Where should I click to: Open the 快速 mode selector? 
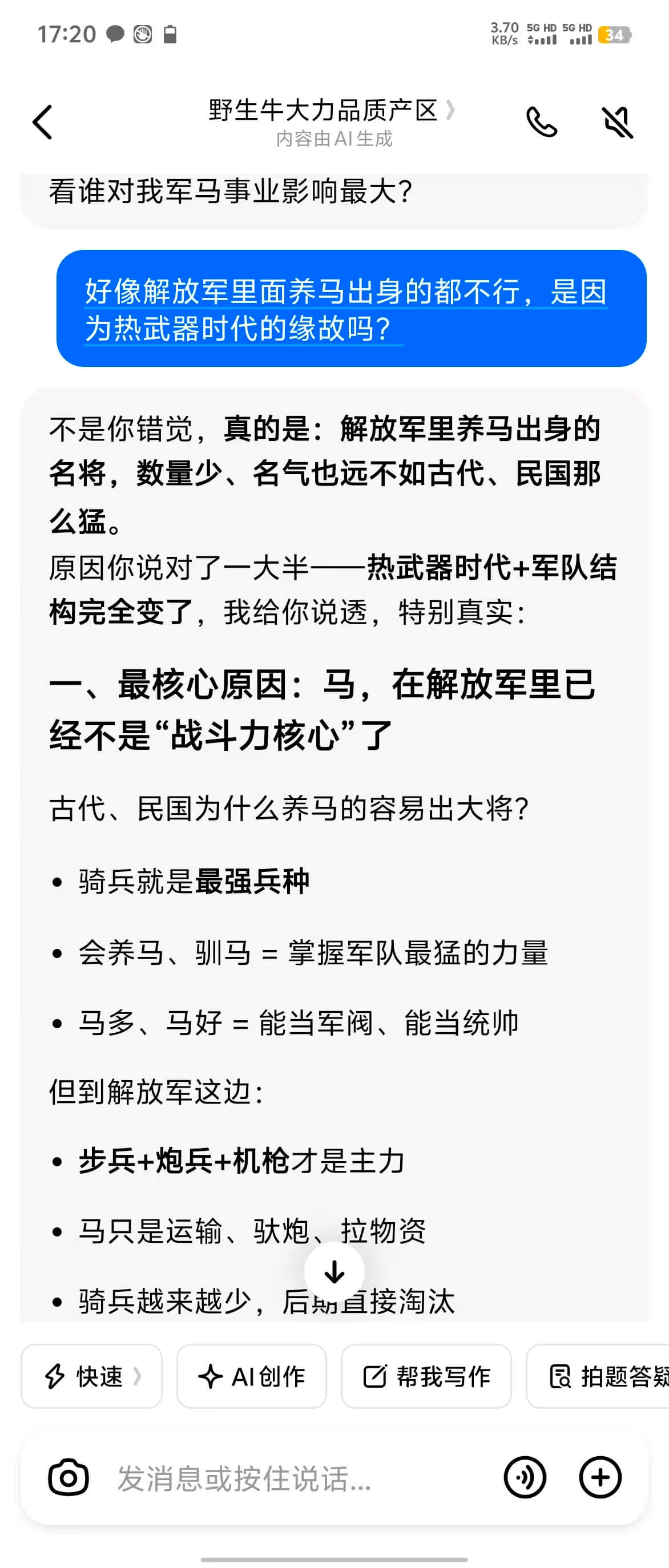tap(92, 1376)
